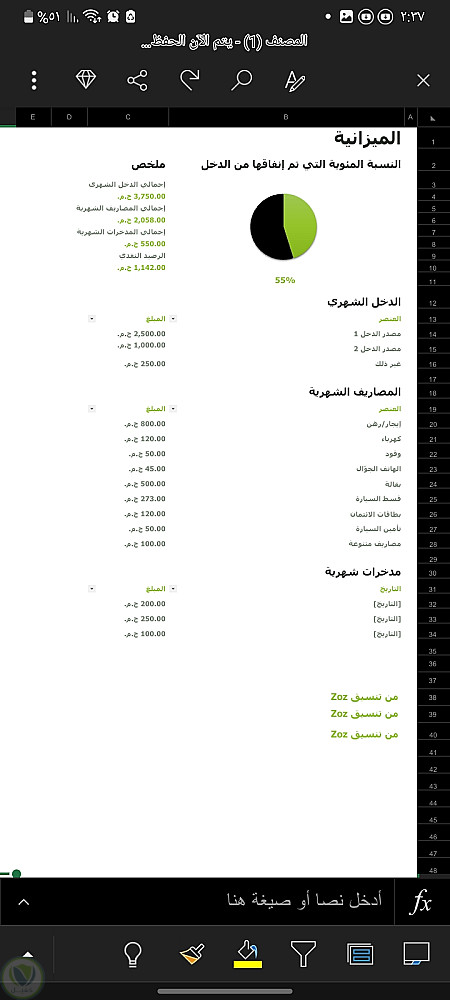The image size is (450, 1000).
Task: Open the dropdown on the income source header
Action: point(172,318)
